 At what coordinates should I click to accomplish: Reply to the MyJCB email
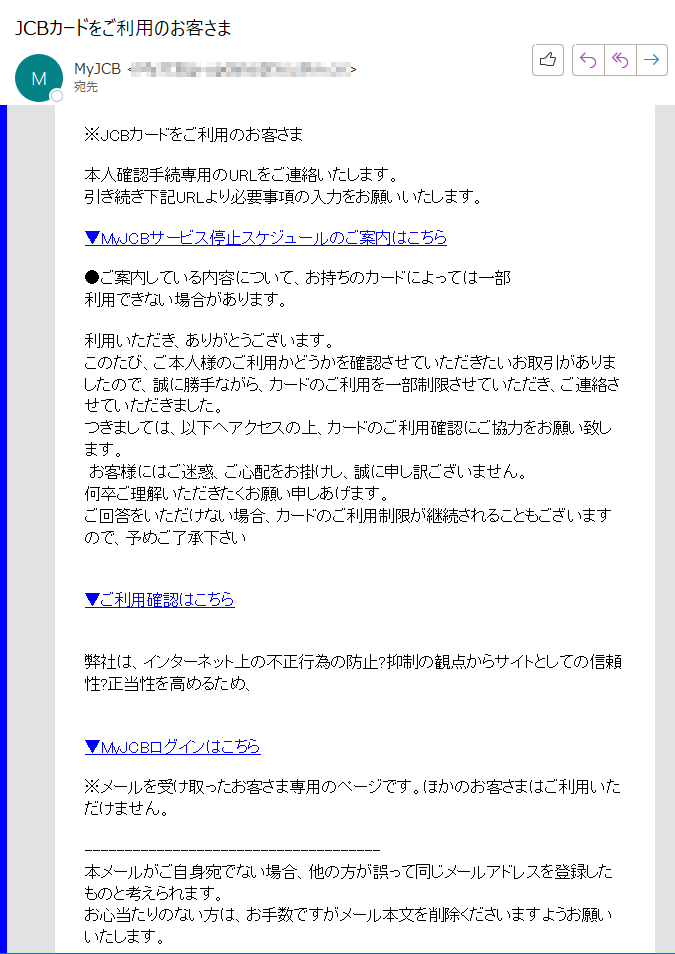click(588, 60)
